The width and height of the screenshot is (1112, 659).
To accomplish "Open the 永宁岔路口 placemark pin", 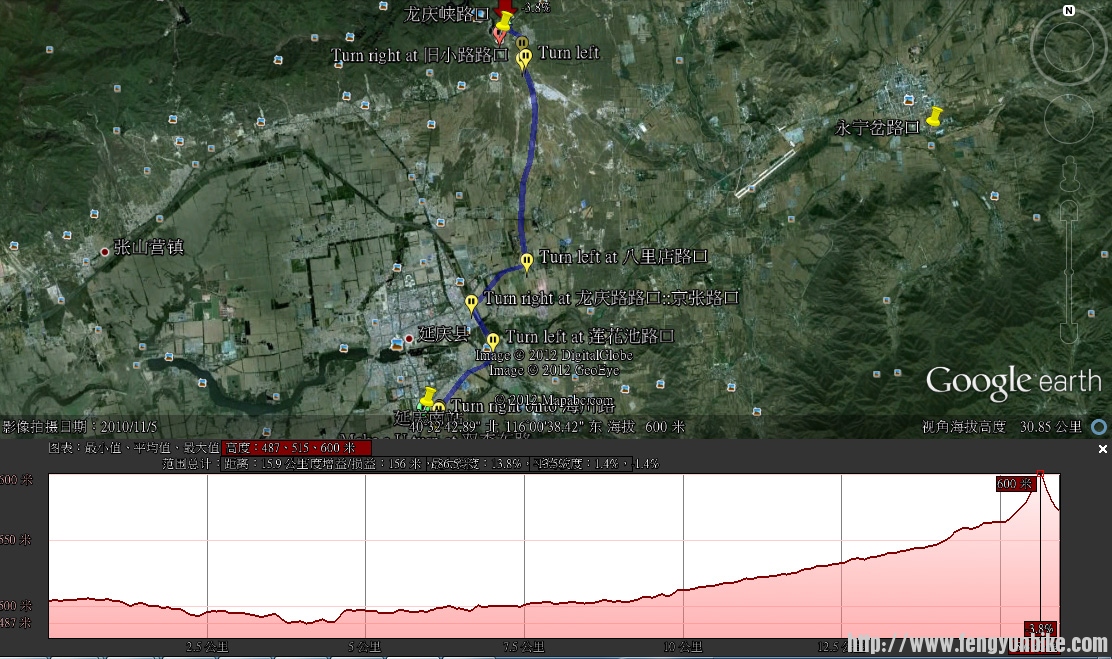I will tap(934, 117).
